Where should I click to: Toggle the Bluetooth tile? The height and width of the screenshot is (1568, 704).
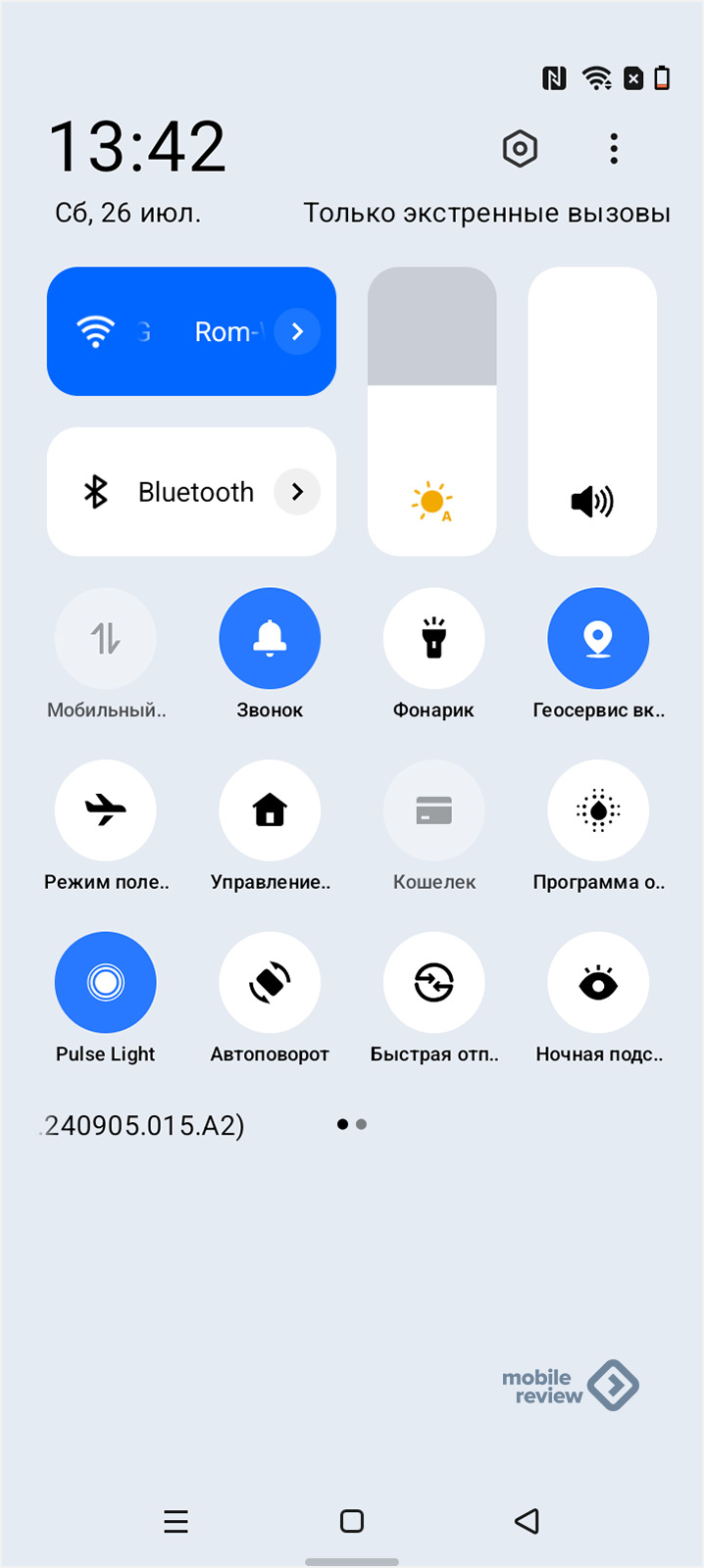[x=191, y=492]
